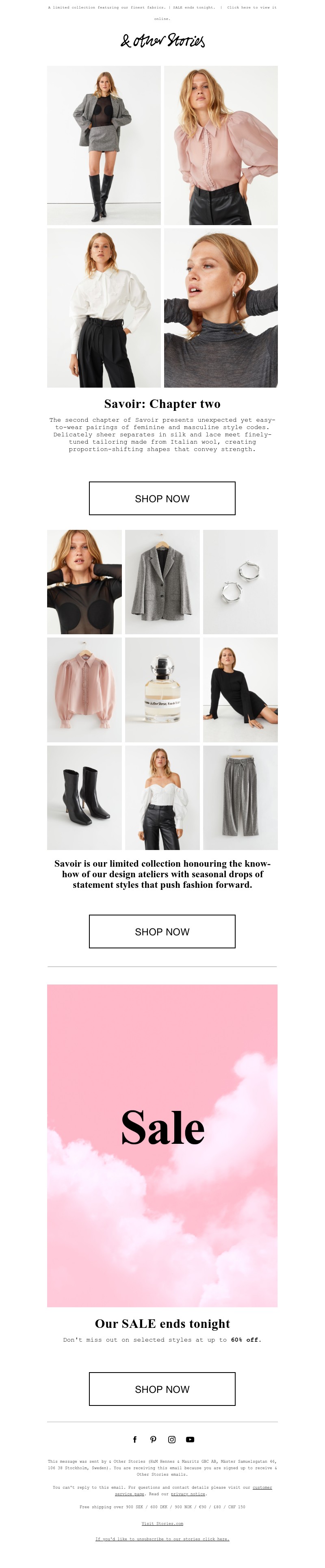The height and width of the screenshot is (1568, 325).
Task: Tap SHOP NOW below the limited collection text
Action: pyautogui.click(x=162, y=931)
